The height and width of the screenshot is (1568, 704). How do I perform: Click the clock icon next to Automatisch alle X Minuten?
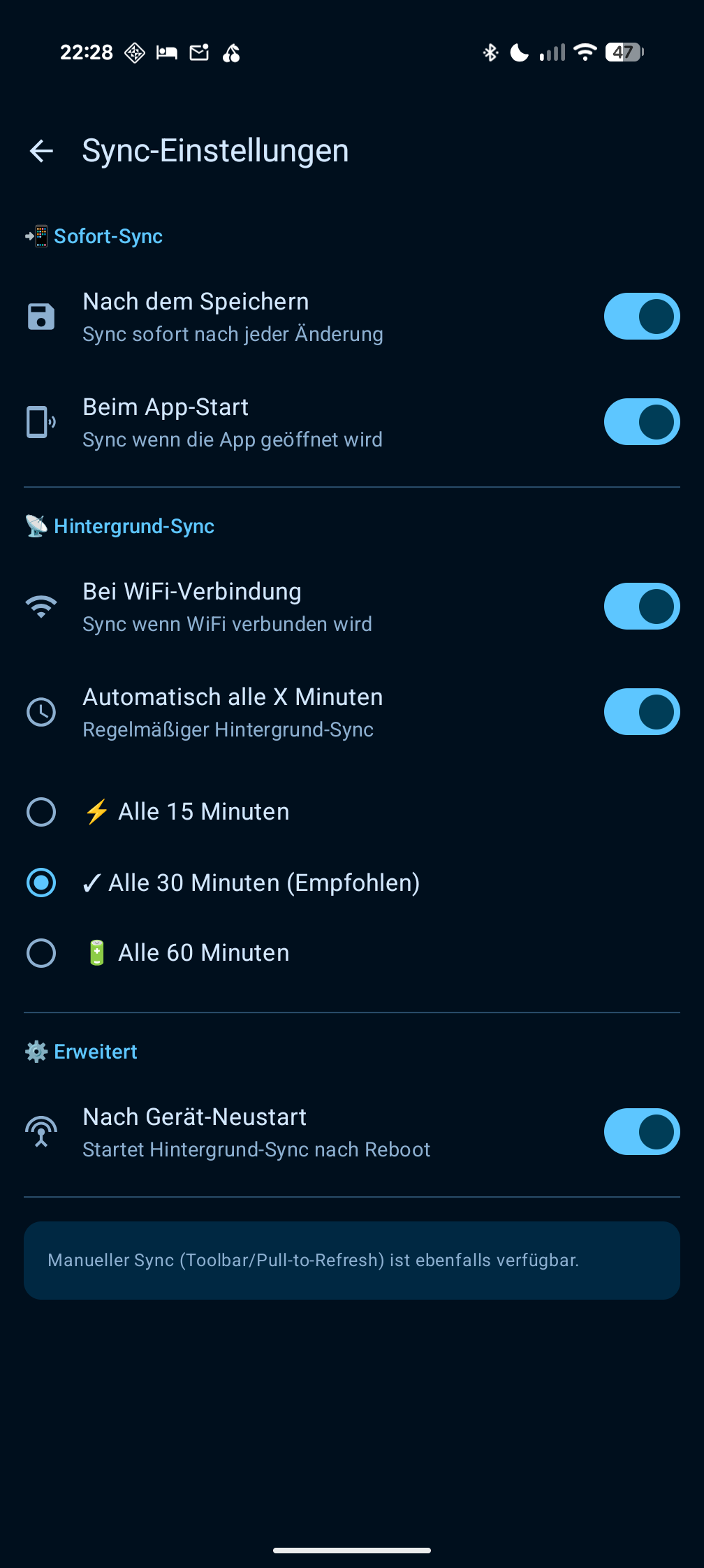(x=41, y=712)
